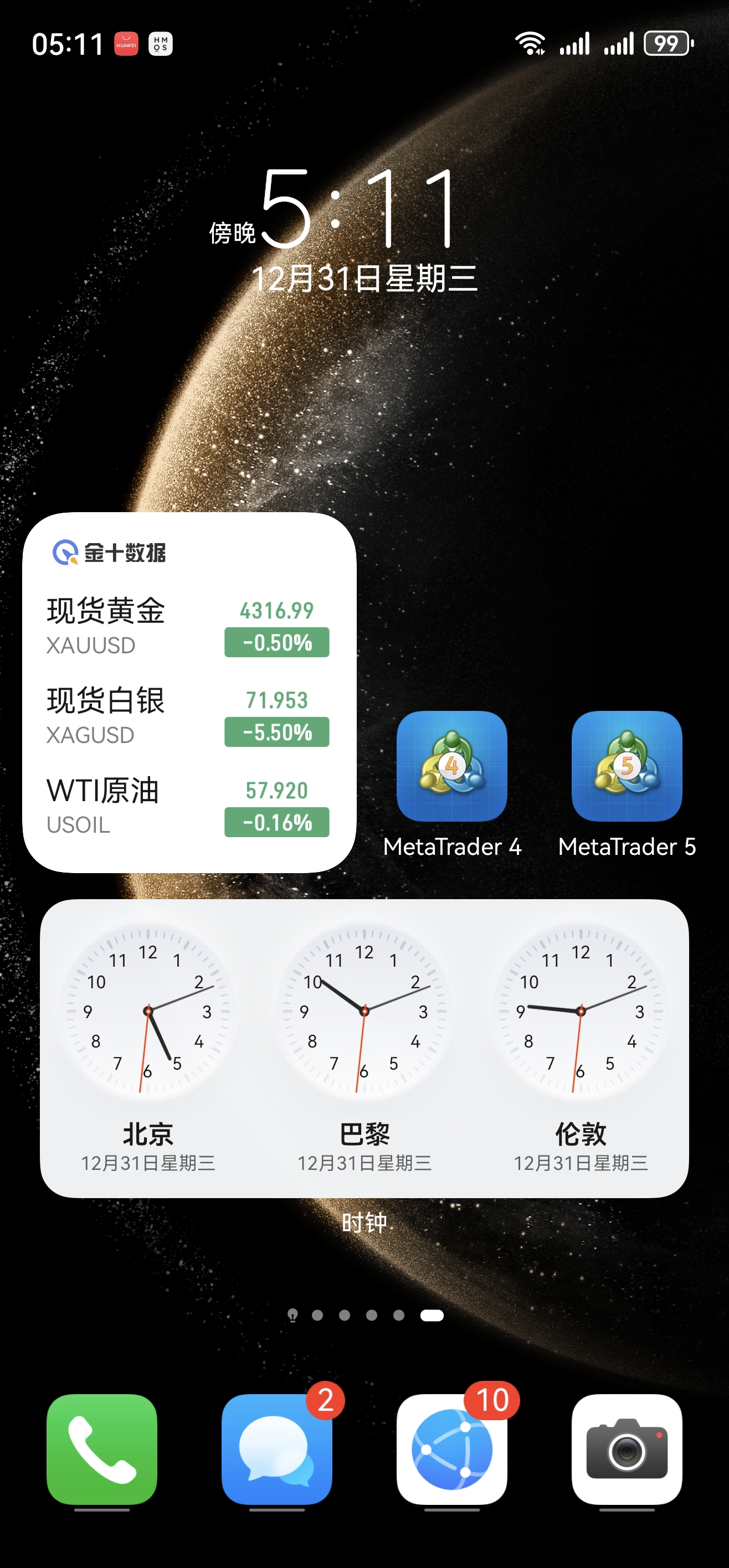Viewport: 729px width, 1568px height.
Task: Open the MetaTrader 4 app
Action: click(x=451, y=766)
